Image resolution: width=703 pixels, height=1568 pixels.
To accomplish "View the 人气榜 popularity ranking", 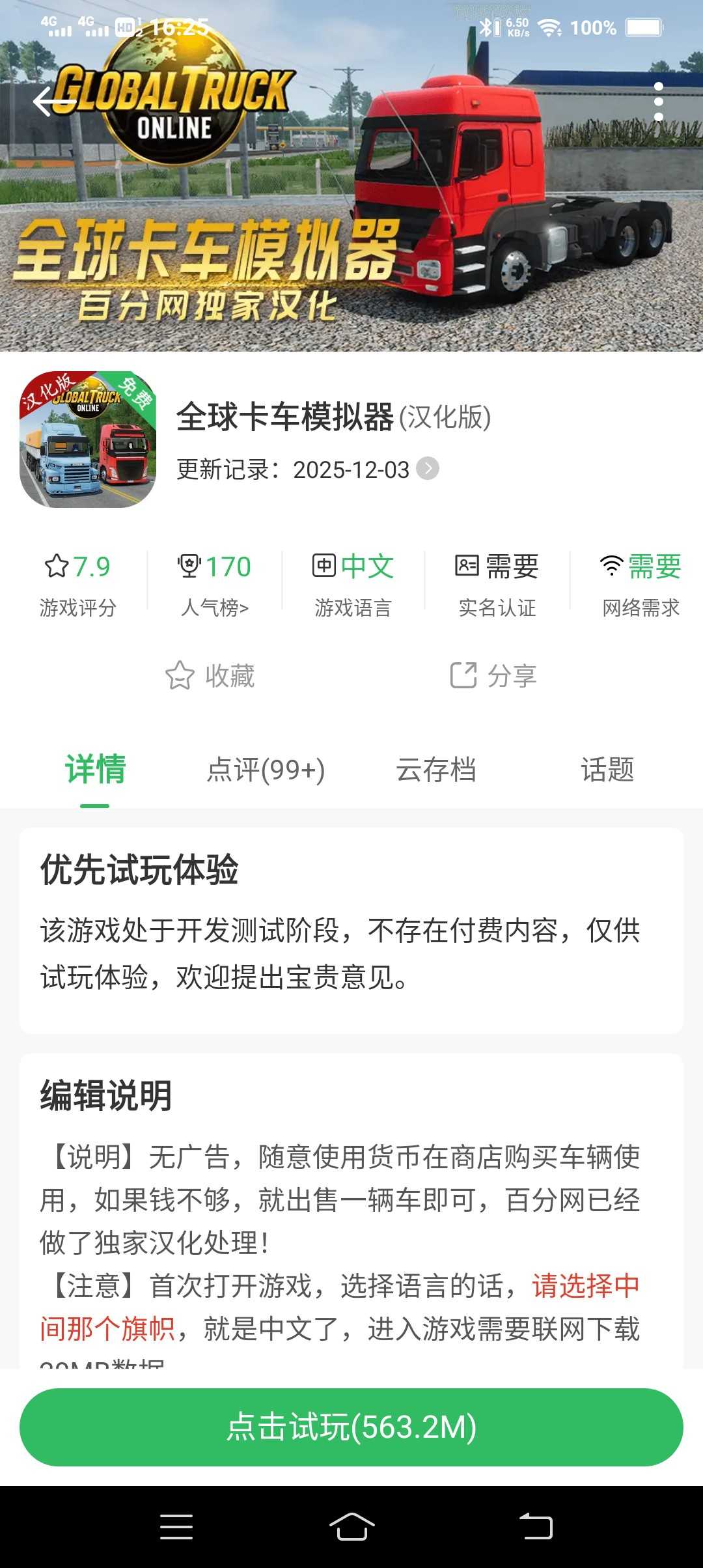I will [215, 583].
